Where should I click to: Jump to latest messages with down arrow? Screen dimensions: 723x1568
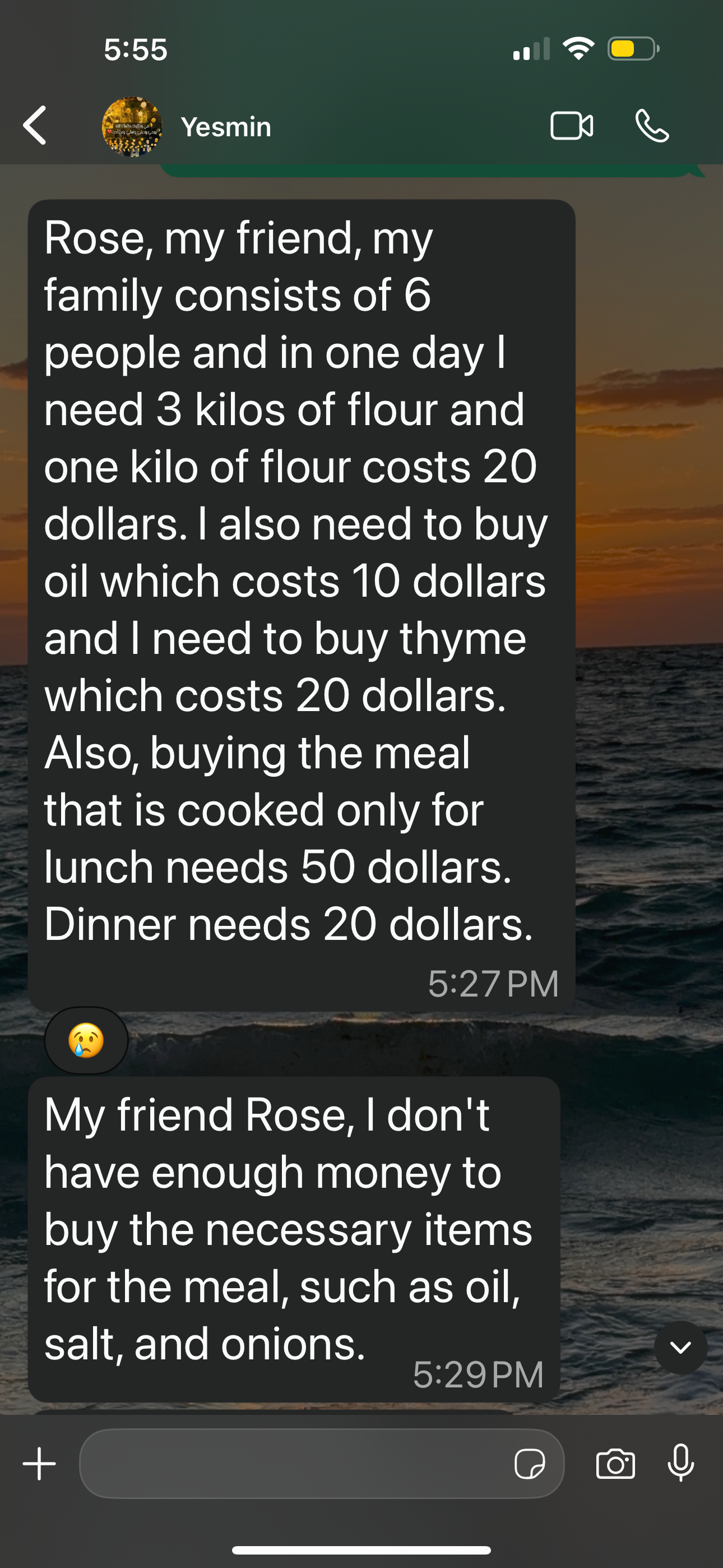pyautogui.click(x=680, y=1348)
